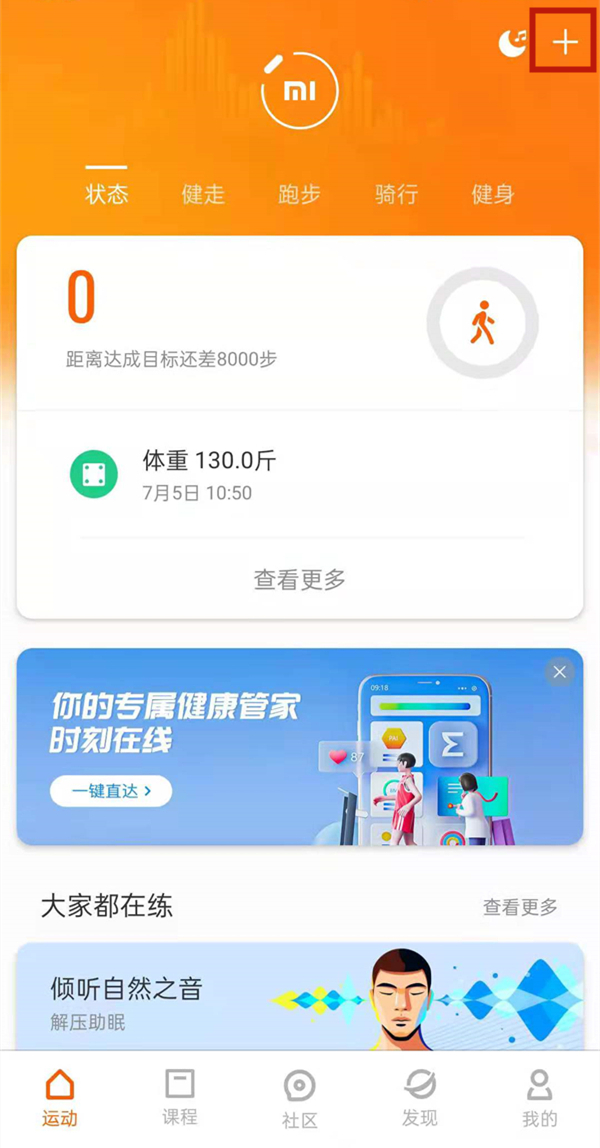
Task: Tap the plus icon to add device
Action: (565, 42)
